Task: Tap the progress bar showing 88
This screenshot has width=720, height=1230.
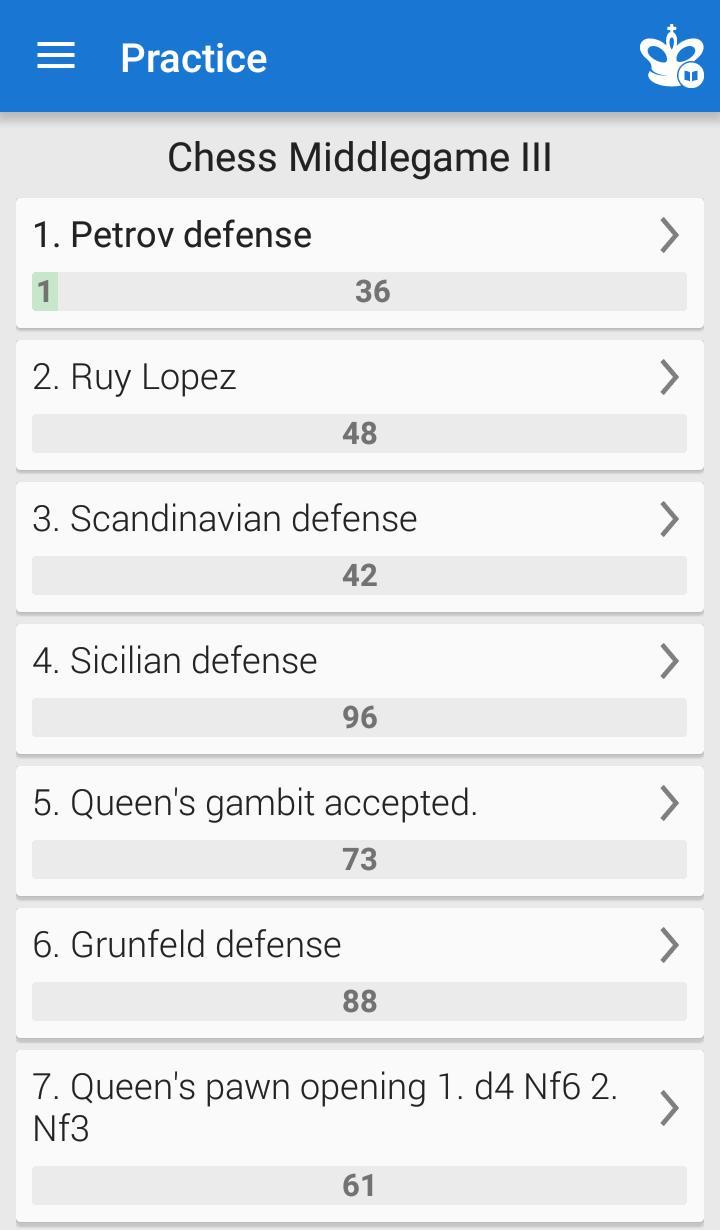Action: (x=360, y=1000)
